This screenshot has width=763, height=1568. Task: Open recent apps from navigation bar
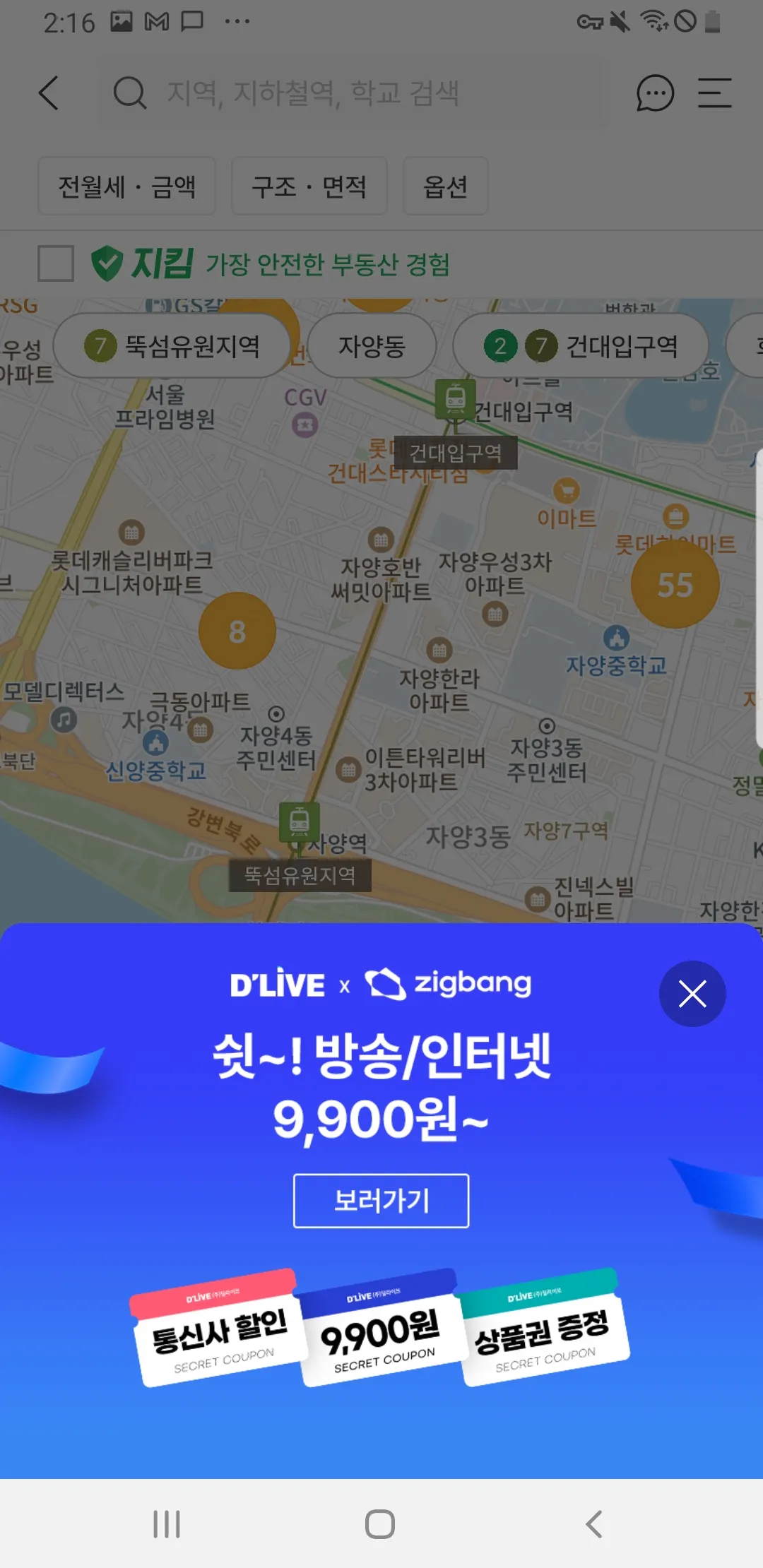[167, 1524]
